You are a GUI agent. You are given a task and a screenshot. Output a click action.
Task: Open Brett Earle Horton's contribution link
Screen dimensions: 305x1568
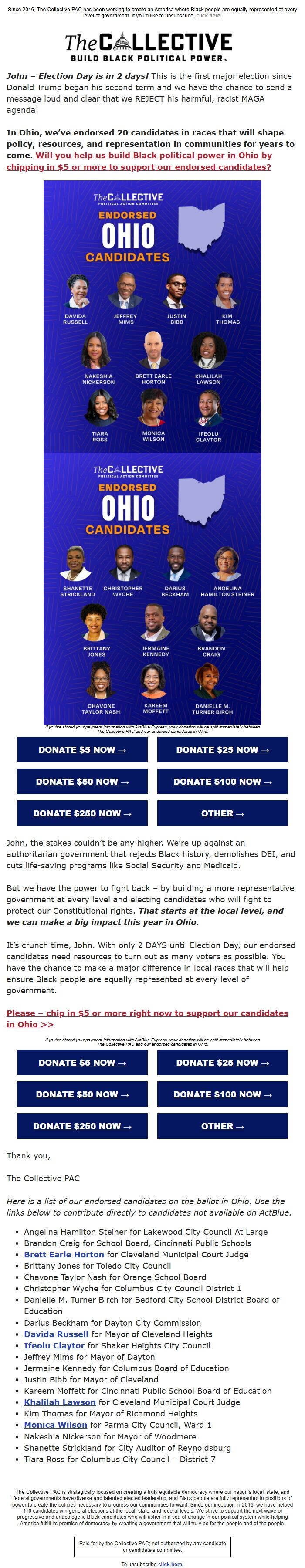tap(64, 1254)
